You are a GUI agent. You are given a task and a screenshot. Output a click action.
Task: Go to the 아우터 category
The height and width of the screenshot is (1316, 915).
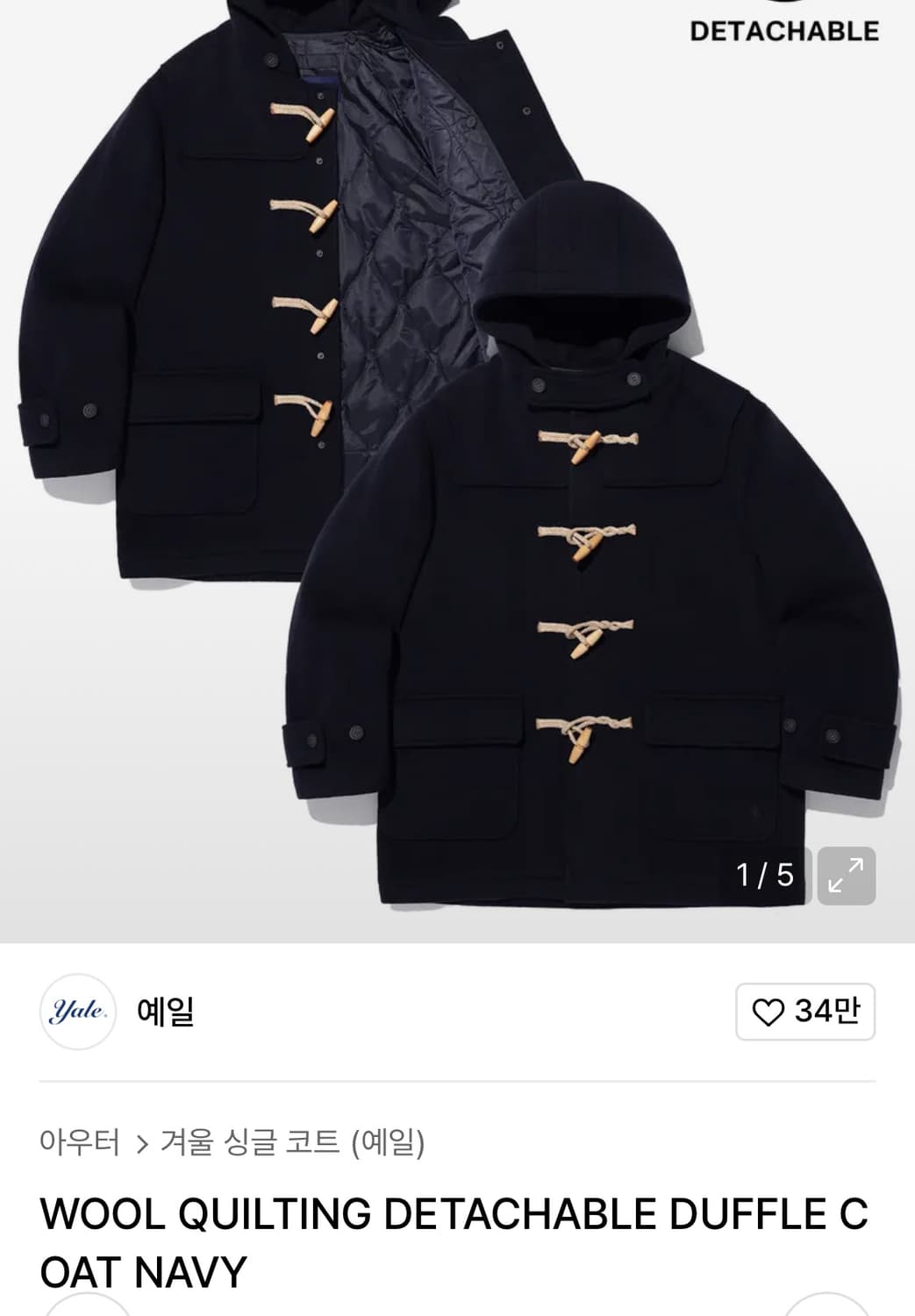[80, 1142]
